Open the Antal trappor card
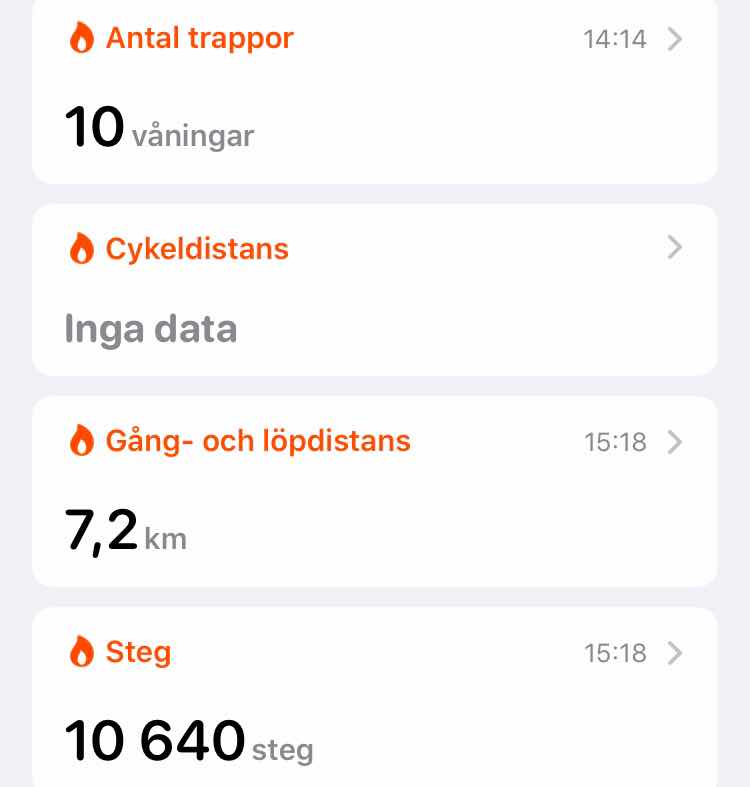750x787 pixels. coord(374,90)
